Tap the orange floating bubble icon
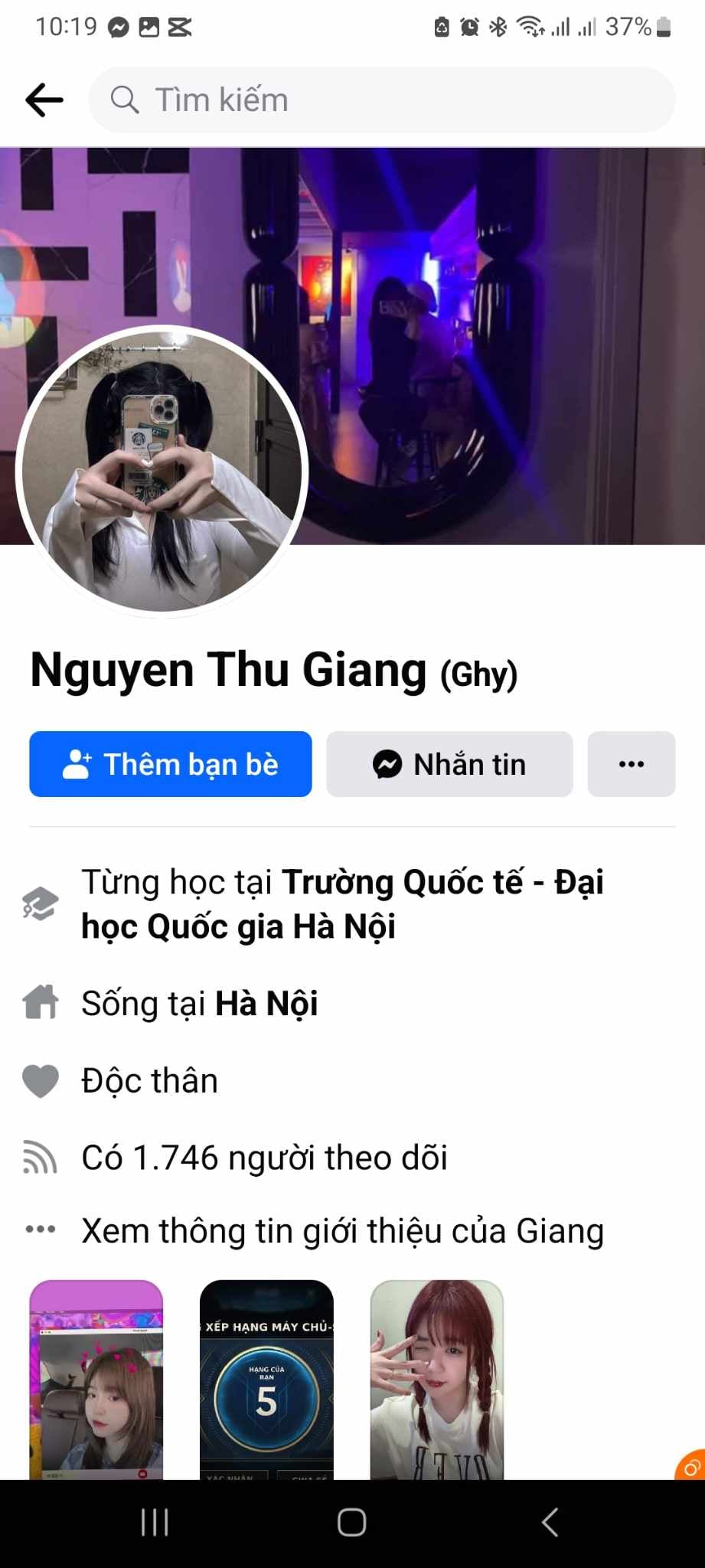The width and height of the screenshot is (705, 1568). (x=691, y=1466)
